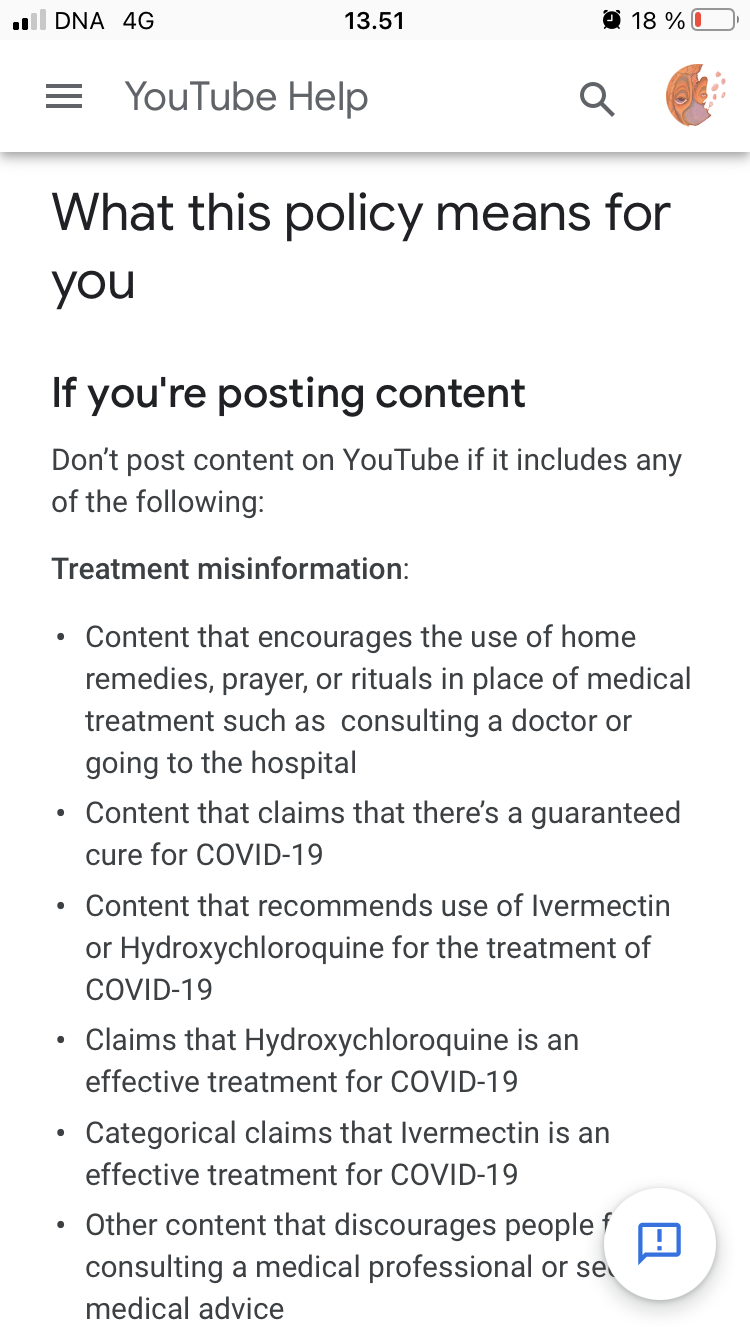Search YouTube Help
The width and height of the screenshot is (750, 1334).
coord(597,98)
